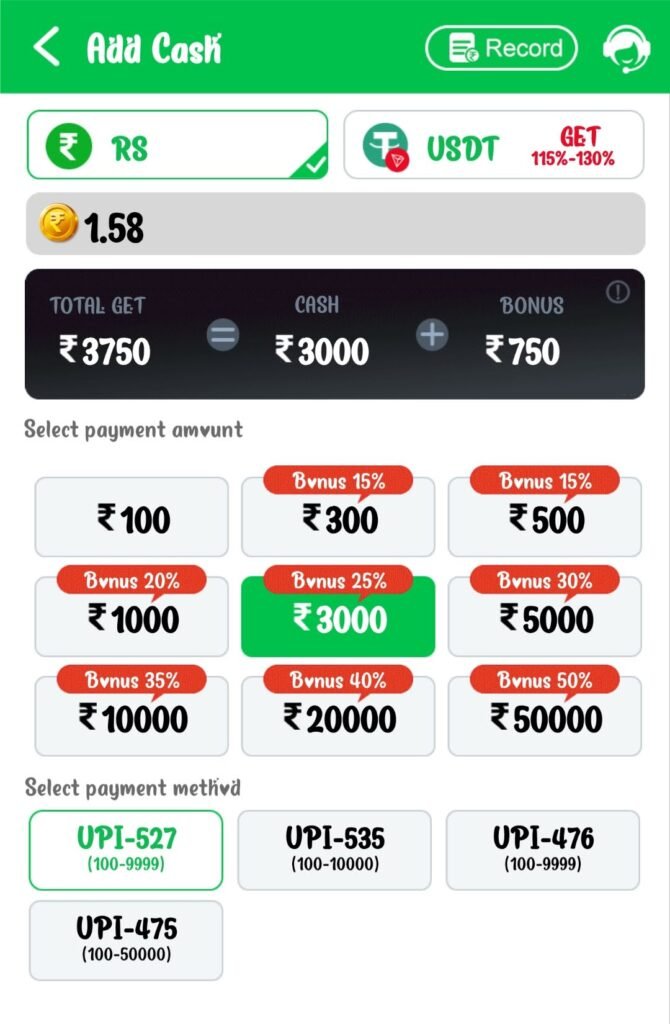Choose the ₹10000 amount
The height and width of the screenshot is (1024, 670).
(132, 718)
